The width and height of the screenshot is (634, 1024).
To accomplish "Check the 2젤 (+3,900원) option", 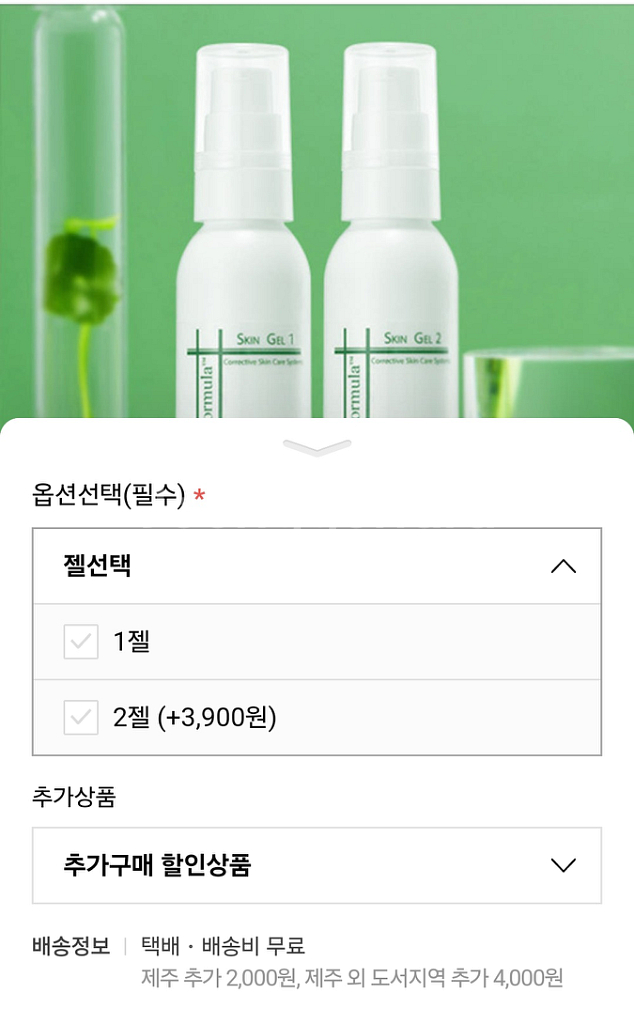I will coord(81,717).
